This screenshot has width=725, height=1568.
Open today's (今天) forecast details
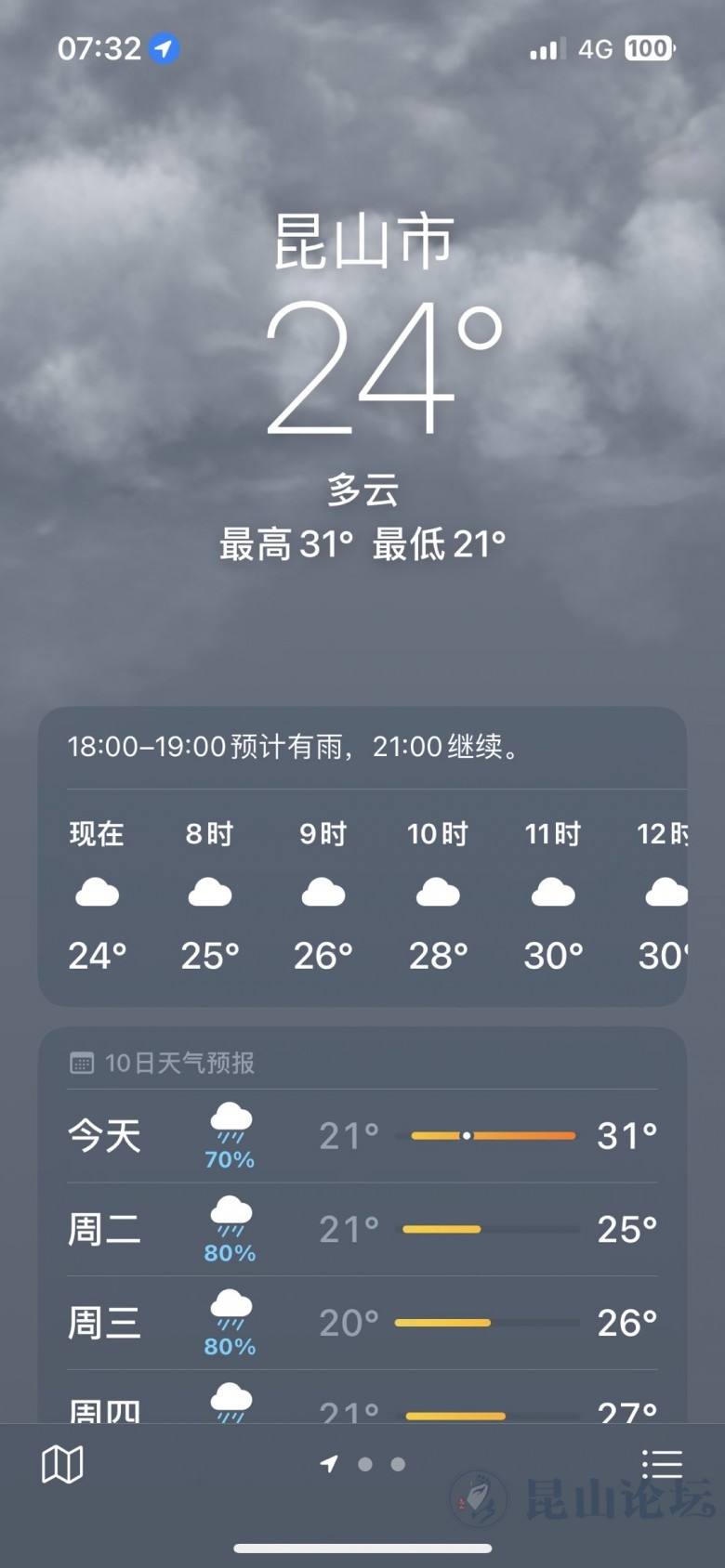(x=362, y=1136)
